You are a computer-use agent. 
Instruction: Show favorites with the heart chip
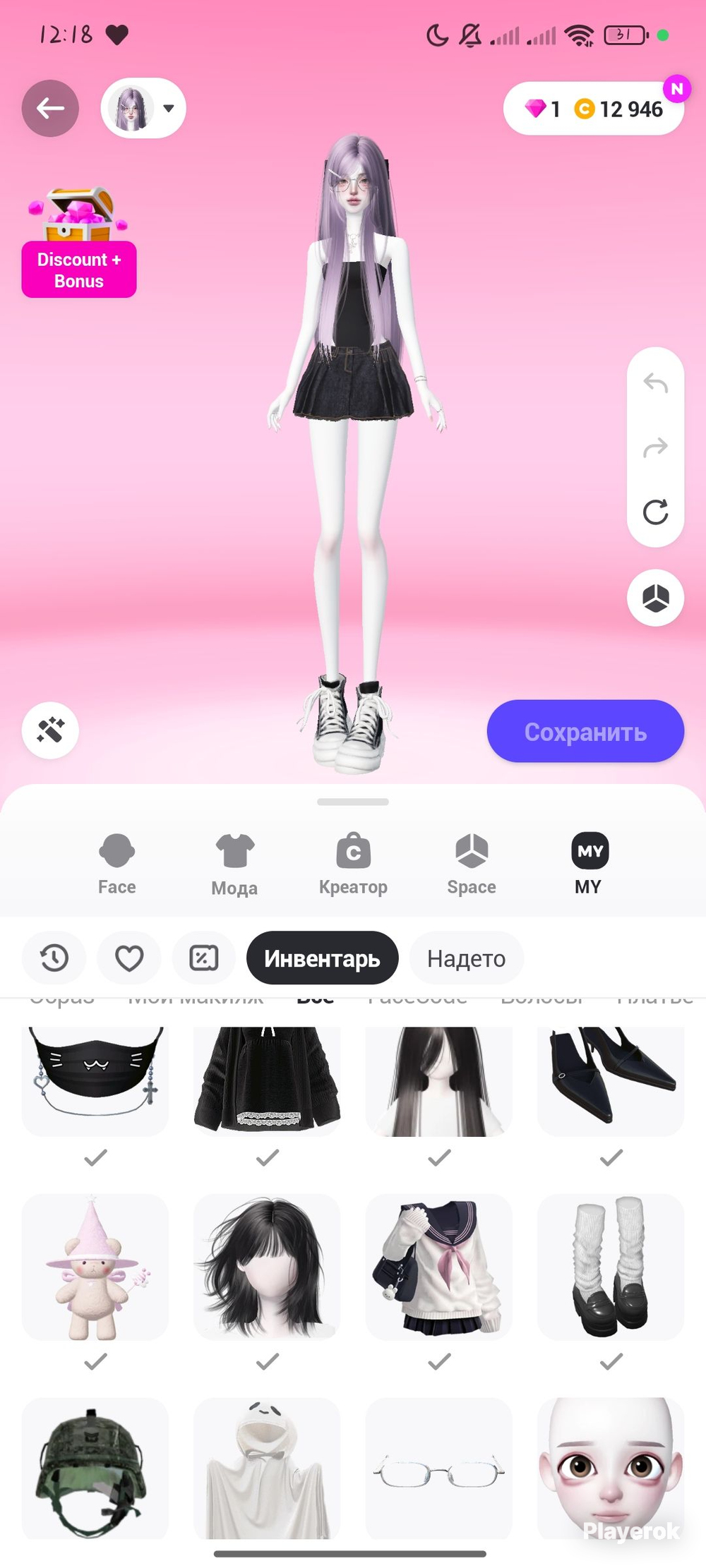129,958
